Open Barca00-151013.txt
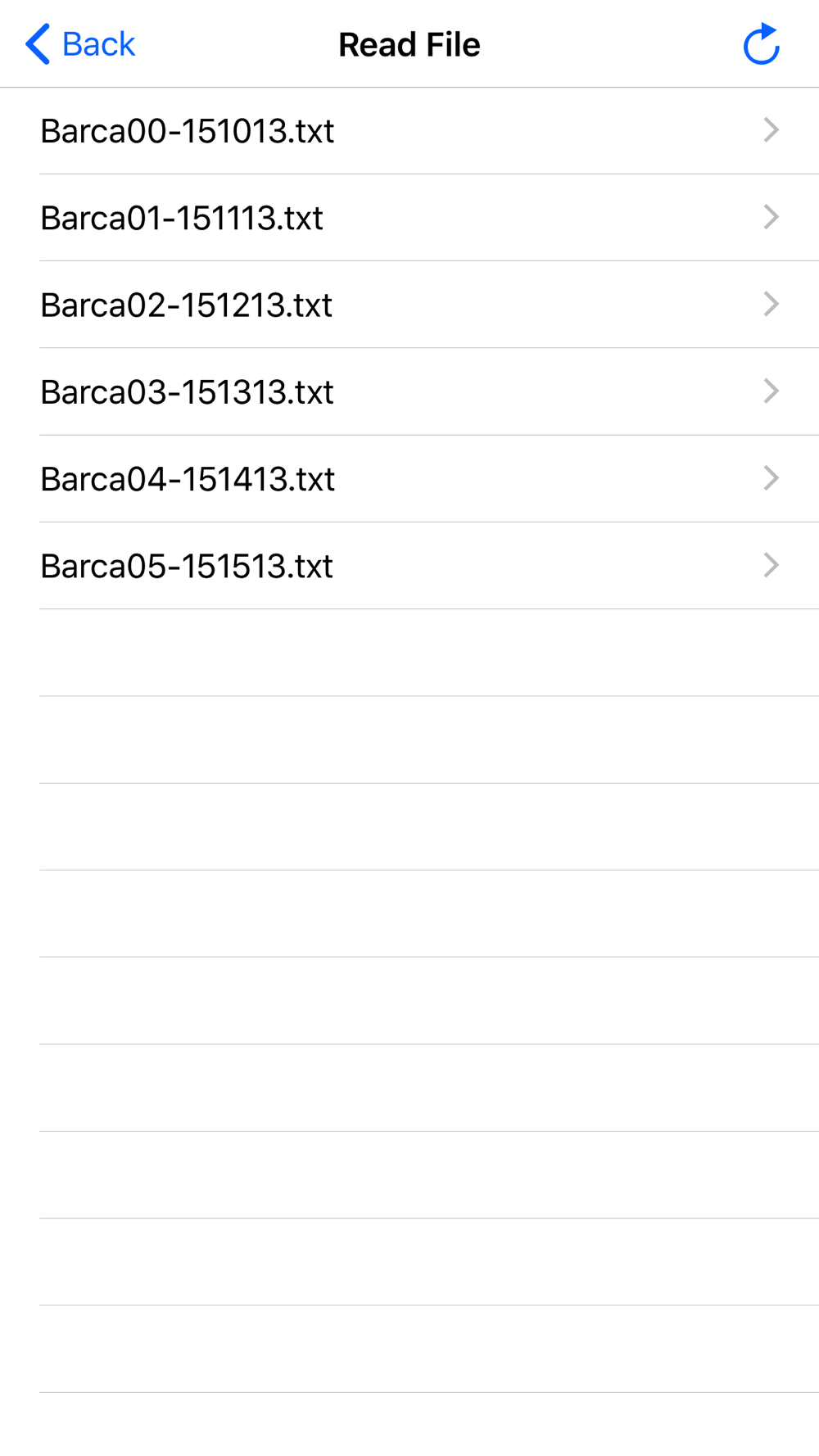 click(x=409, y=131)
